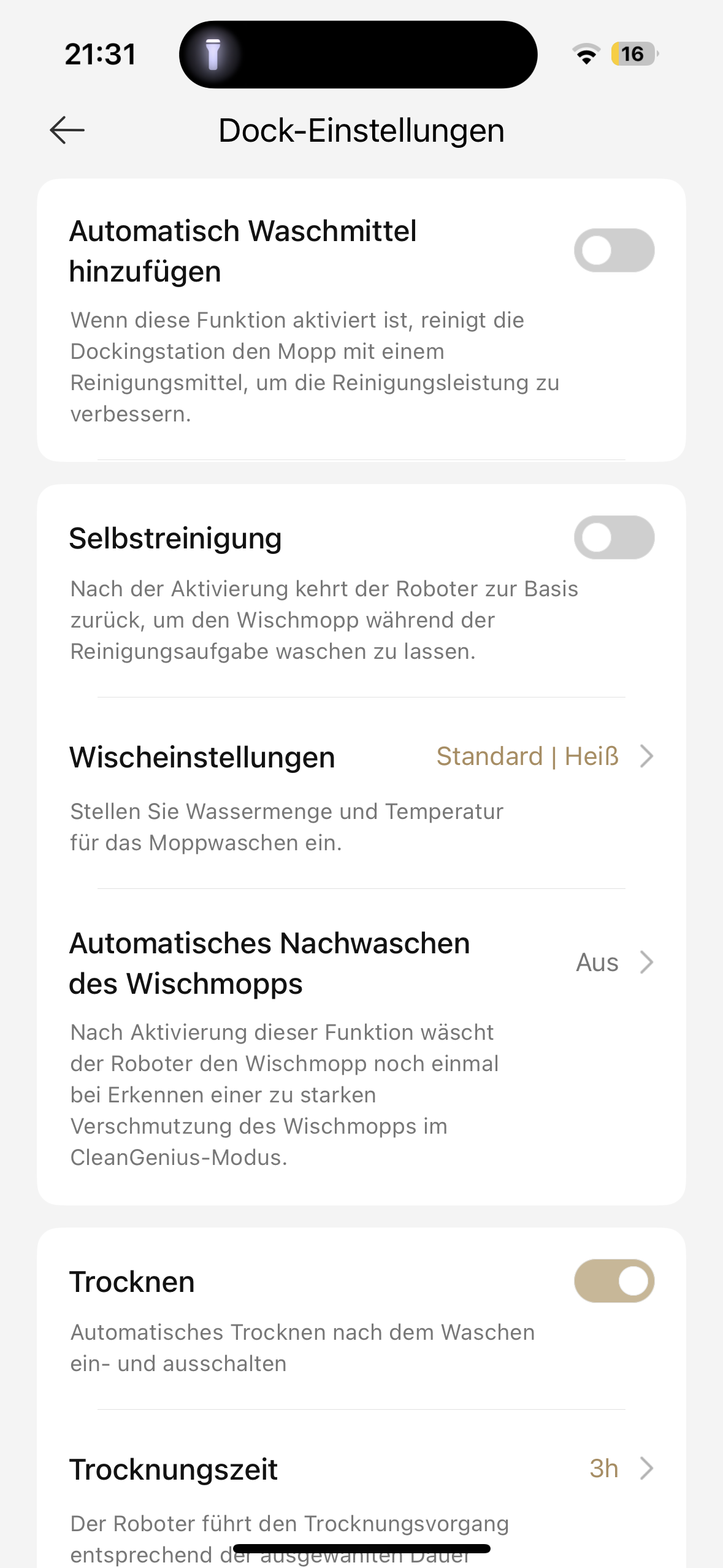Open Wischeinstellungen settings

click(361, 793)
